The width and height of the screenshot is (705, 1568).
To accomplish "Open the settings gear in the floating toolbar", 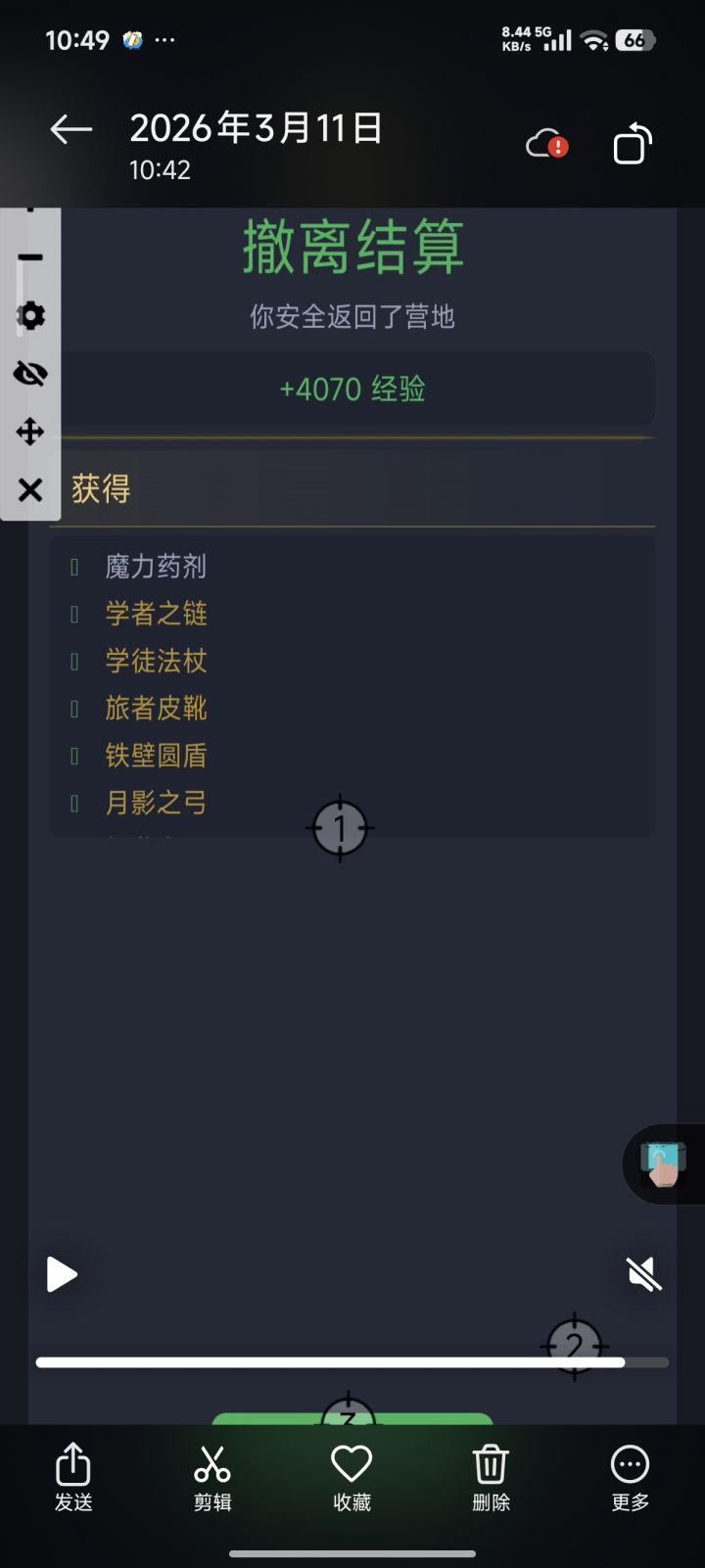I will click(x=30, y=316).
